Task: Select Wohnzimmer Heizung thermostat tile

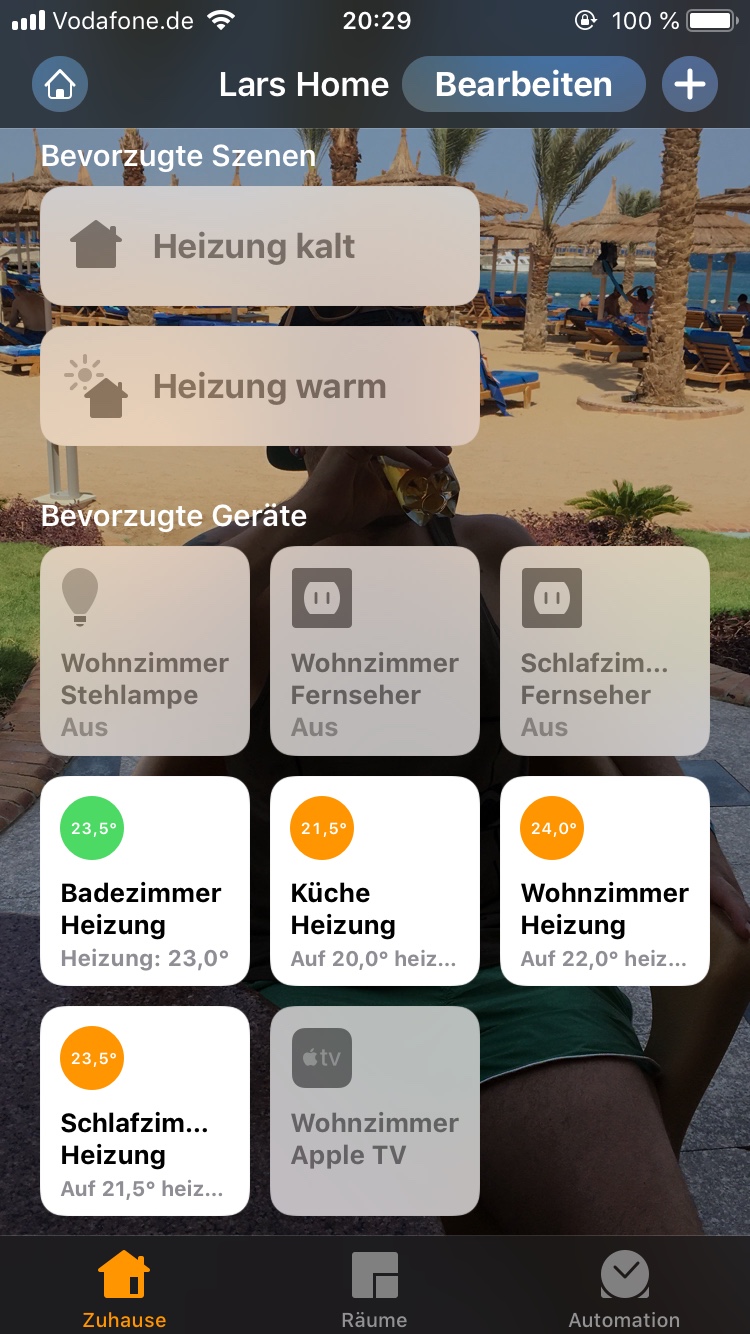Action: point(605,881)
